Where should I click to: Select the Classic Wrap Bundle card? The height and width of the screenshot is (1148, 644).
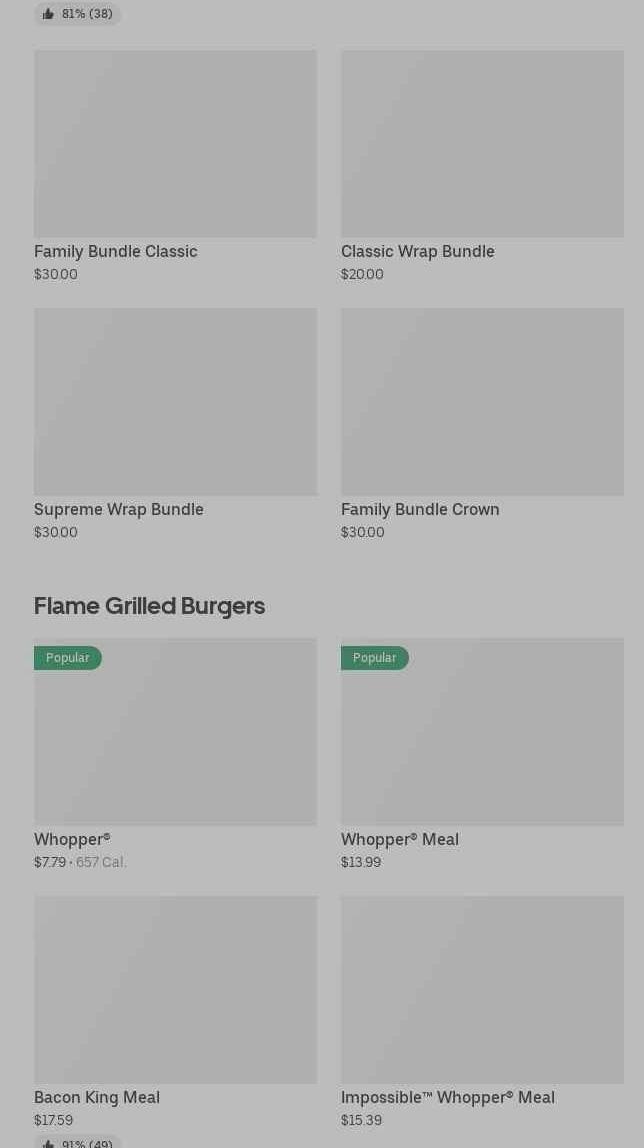click(x=482, y=167)
